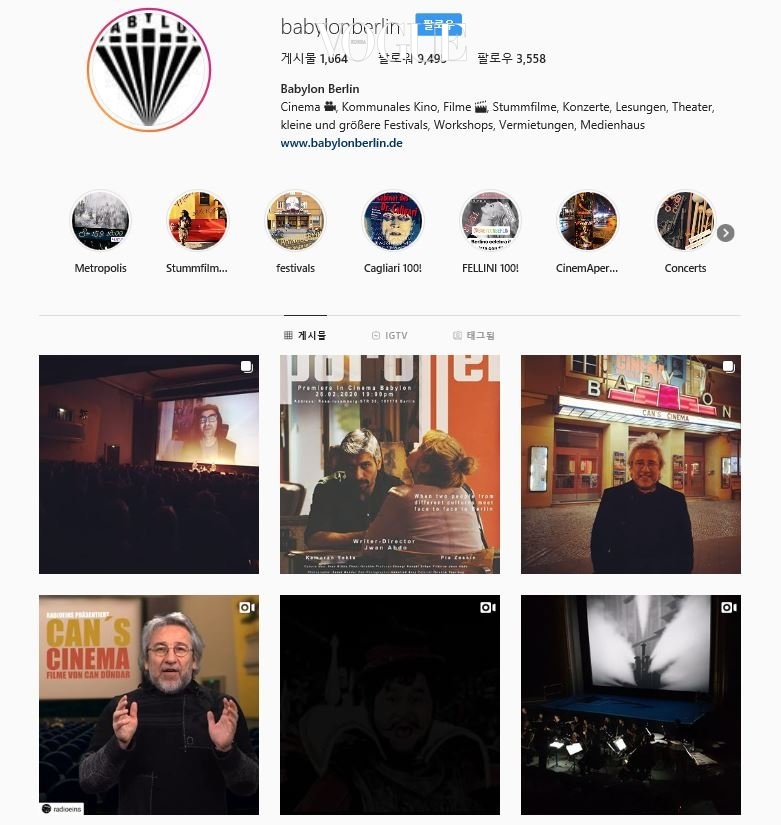Viewport: 781px width, 825px height.
Task: Open the orchestra under silent film video post
Action: click(631, 705)
